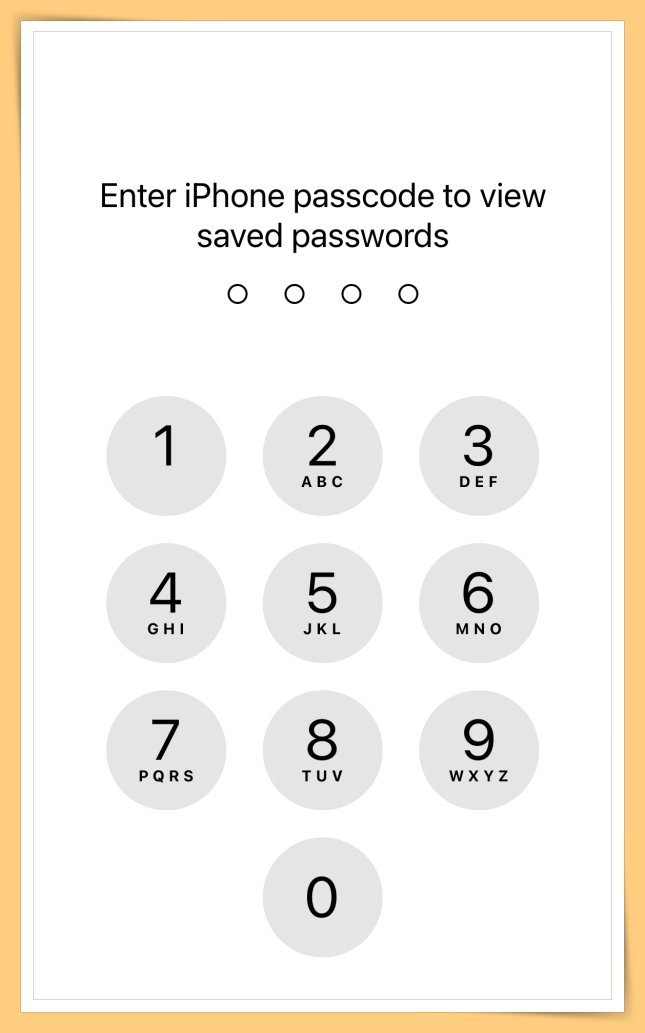Tap the 3 DEF key

[479, 456]
